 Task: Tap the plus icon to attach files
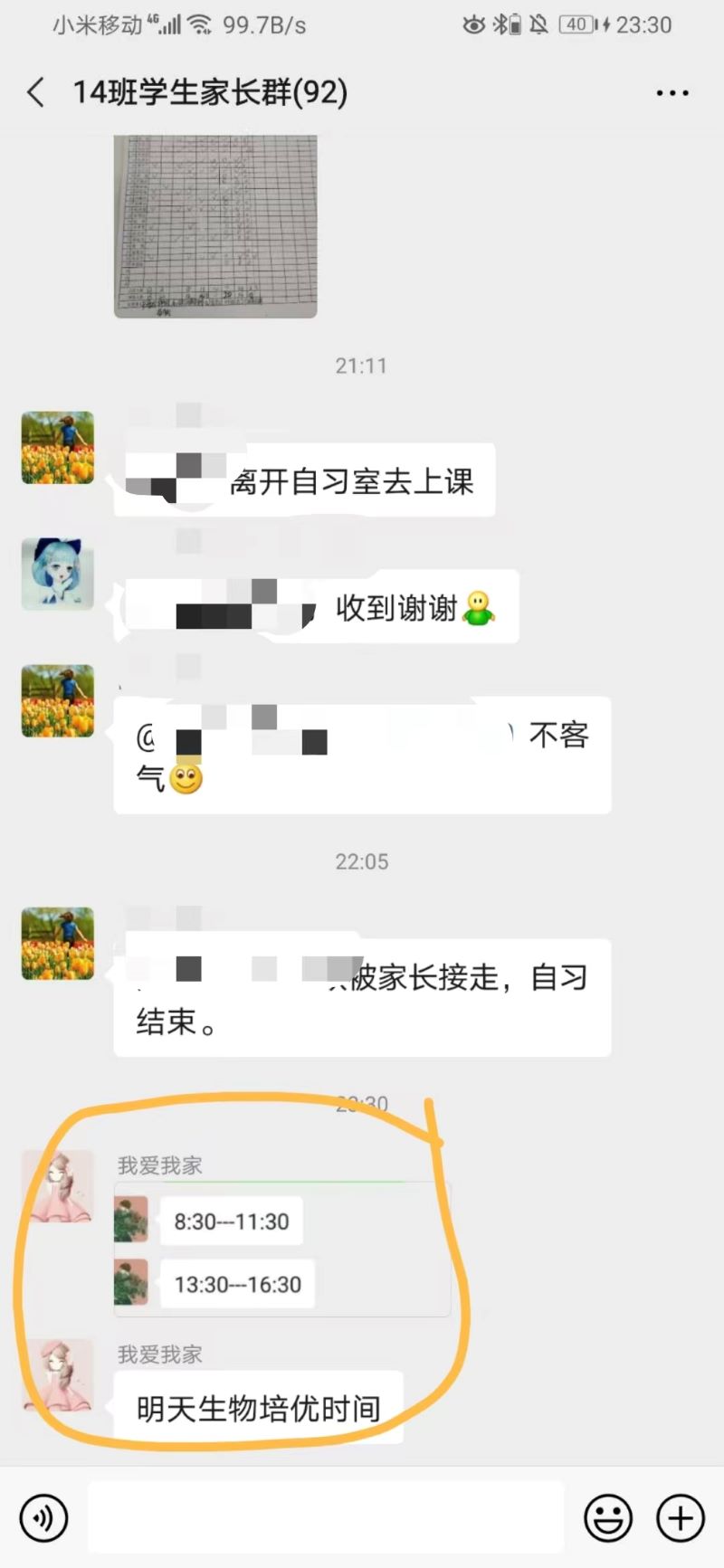tap(681, 1518)
